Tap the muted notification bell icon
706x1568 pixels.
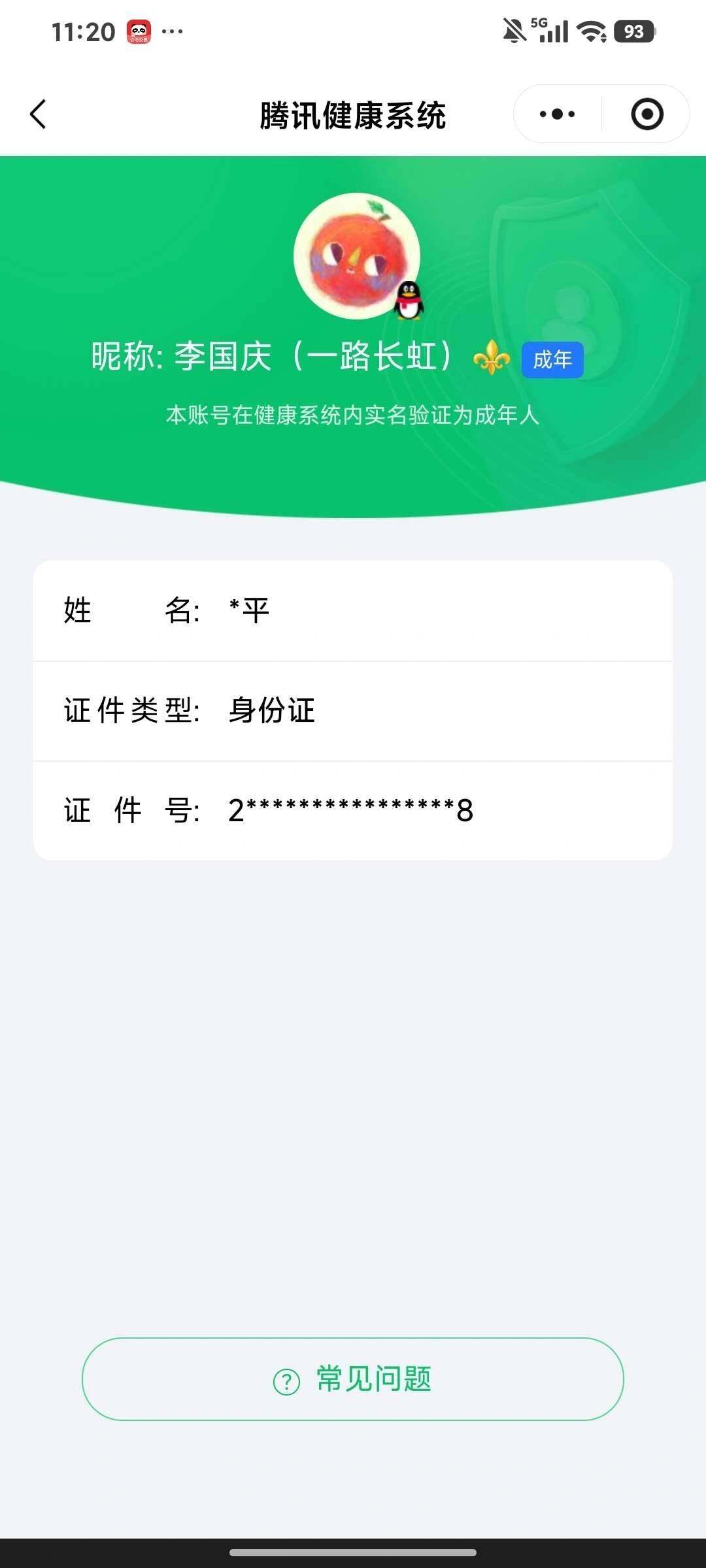click(515, 29)
